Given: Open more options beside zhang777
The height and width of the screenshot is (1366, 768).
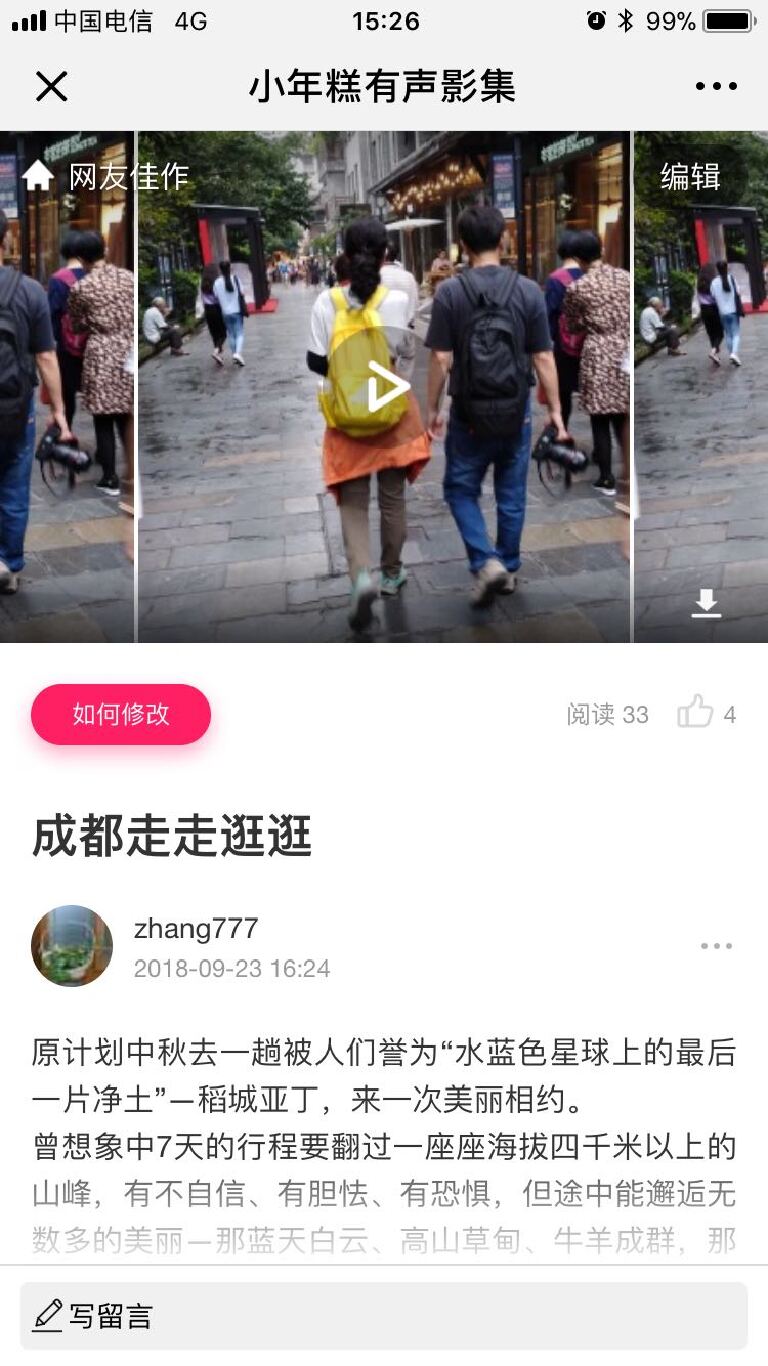Looking at the screenshot, I should pyautogui.click(x=716, y=946).
